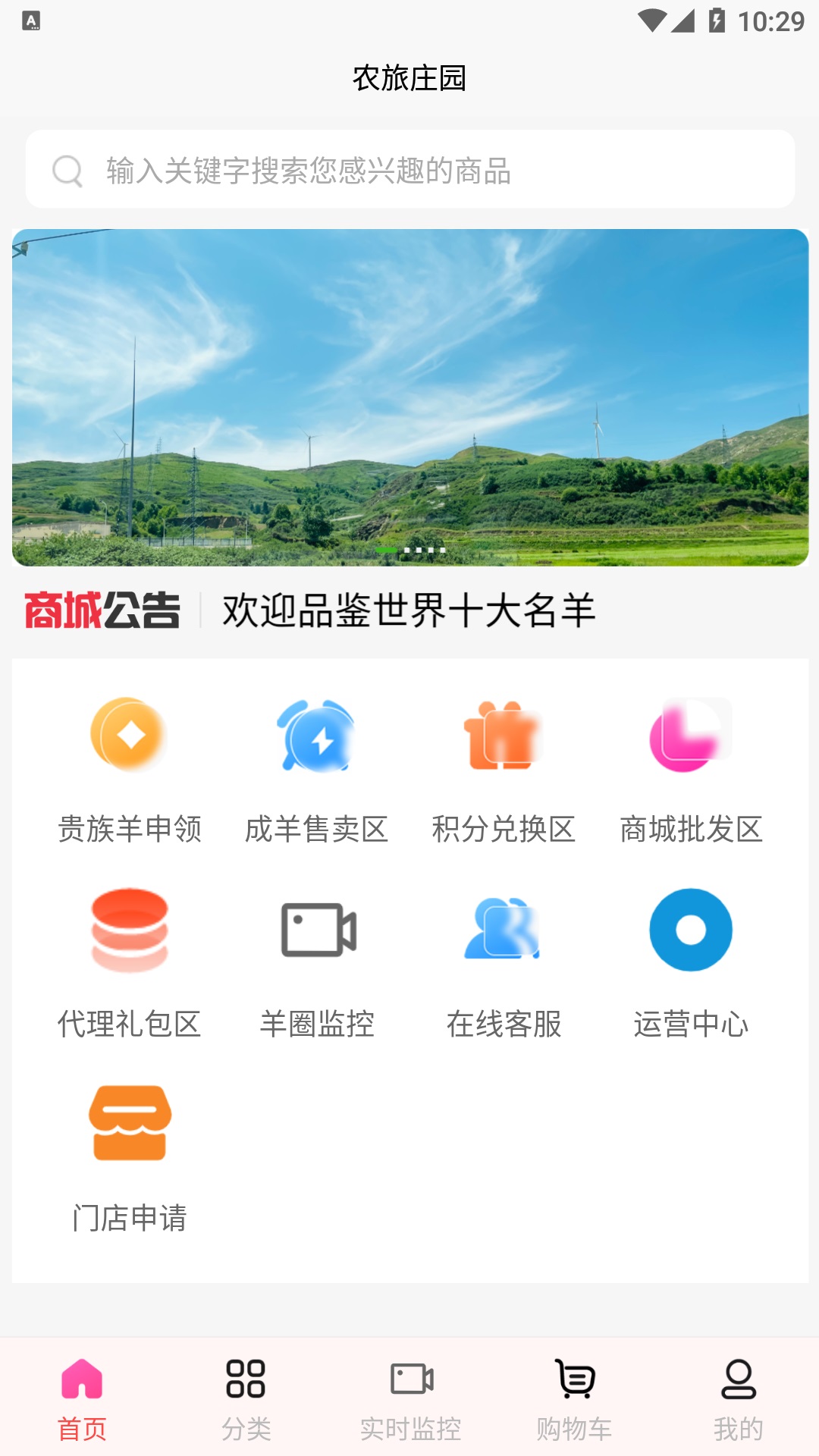819x1456 pixels.
Task: Tap the battery status icon
Action: 716,19
